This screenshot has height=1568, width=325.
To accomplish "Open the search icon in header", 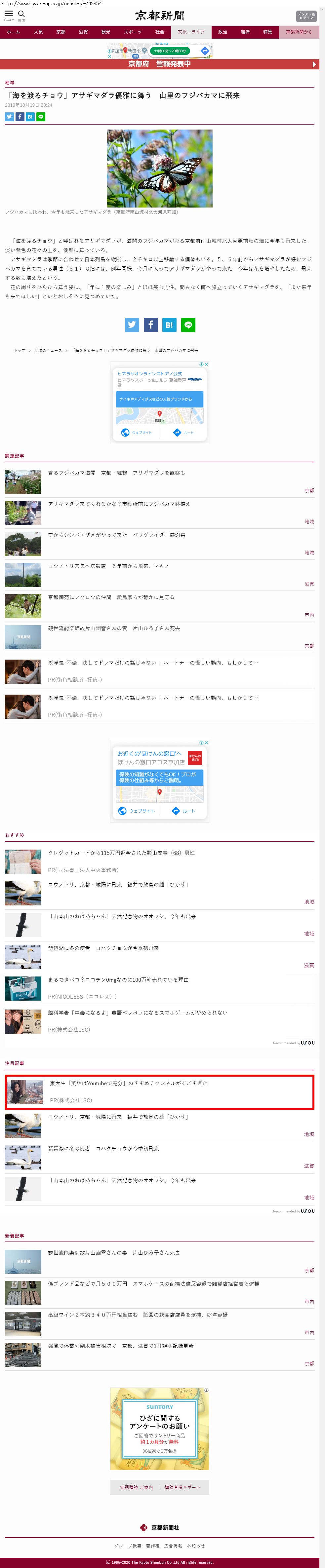I will coord(21,15).
